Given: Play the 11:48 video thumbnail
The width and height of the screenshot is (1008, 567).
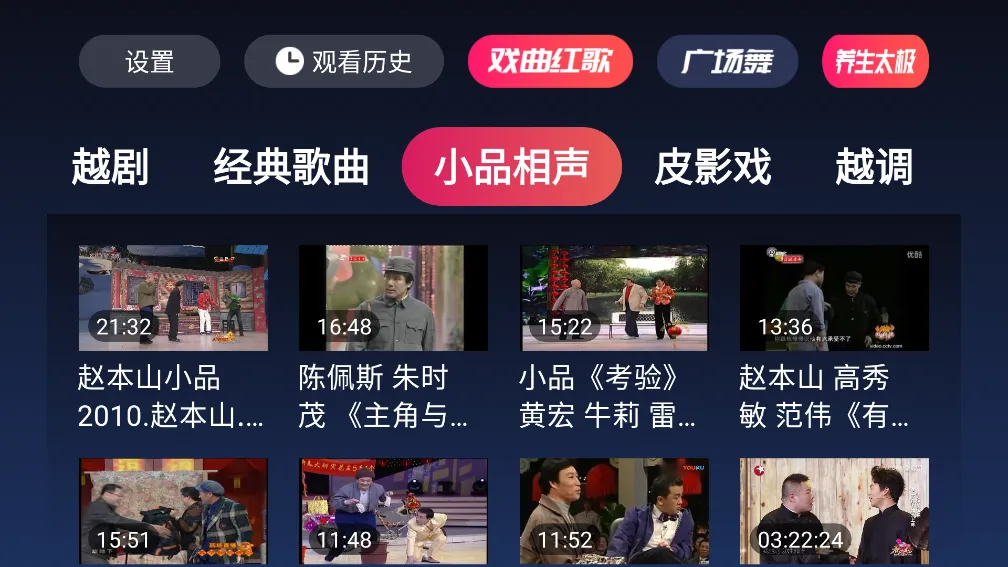Looking at the screenshot, I should coord(393,510).
